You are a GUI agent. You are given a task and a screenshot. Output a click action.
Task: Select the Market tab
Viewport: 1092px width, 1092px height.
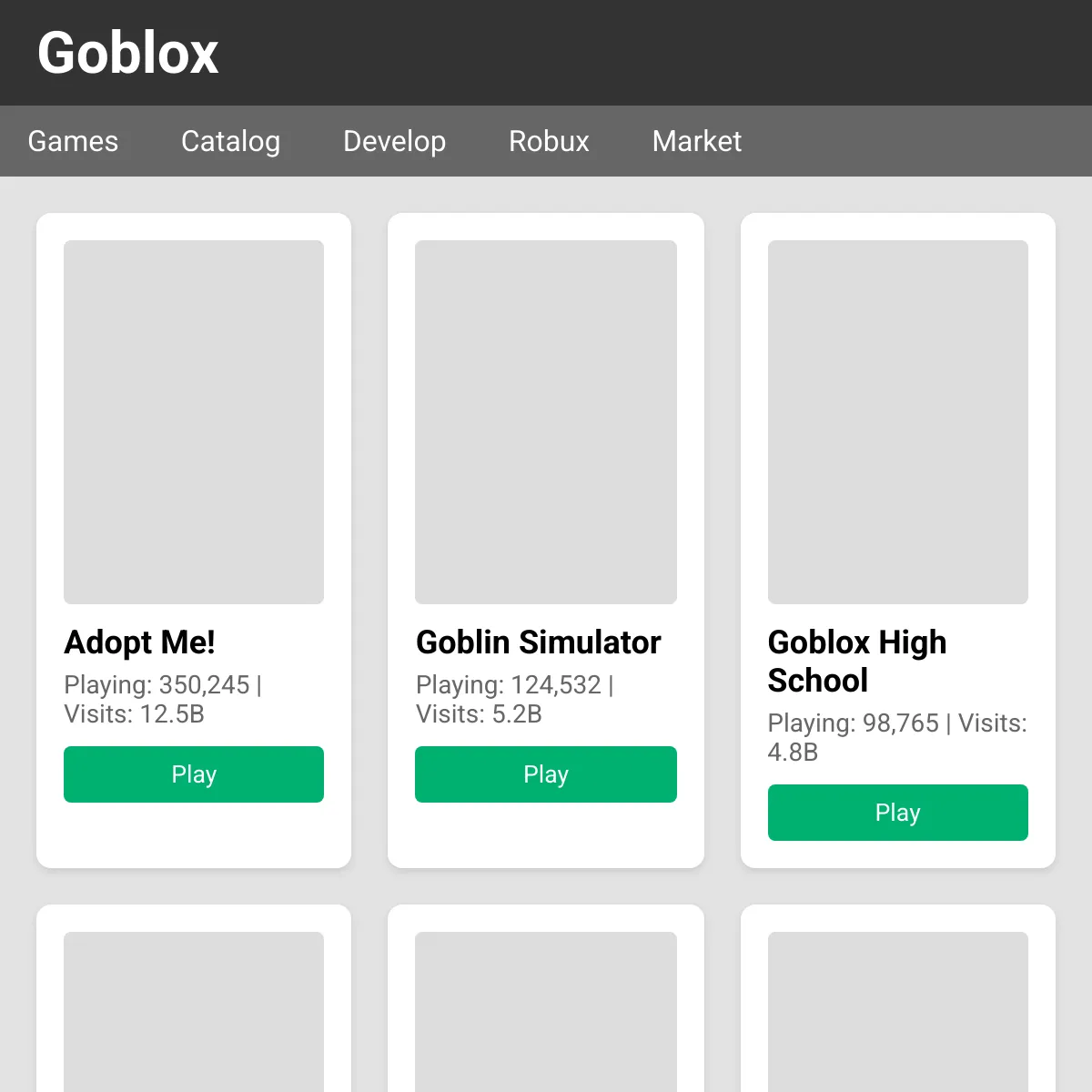tap(696, 141)
